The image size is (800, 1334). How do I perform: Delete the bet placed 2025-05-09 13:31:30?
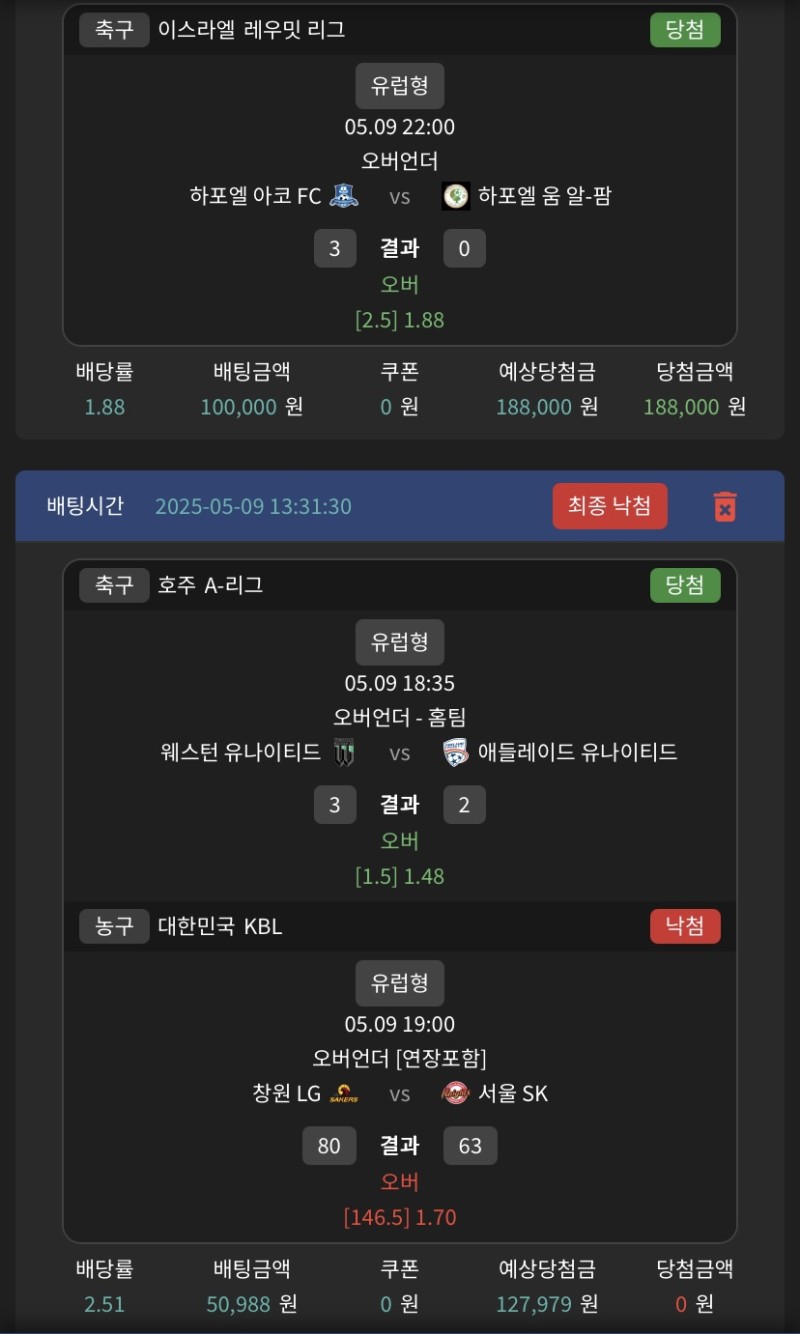(725, 506)
